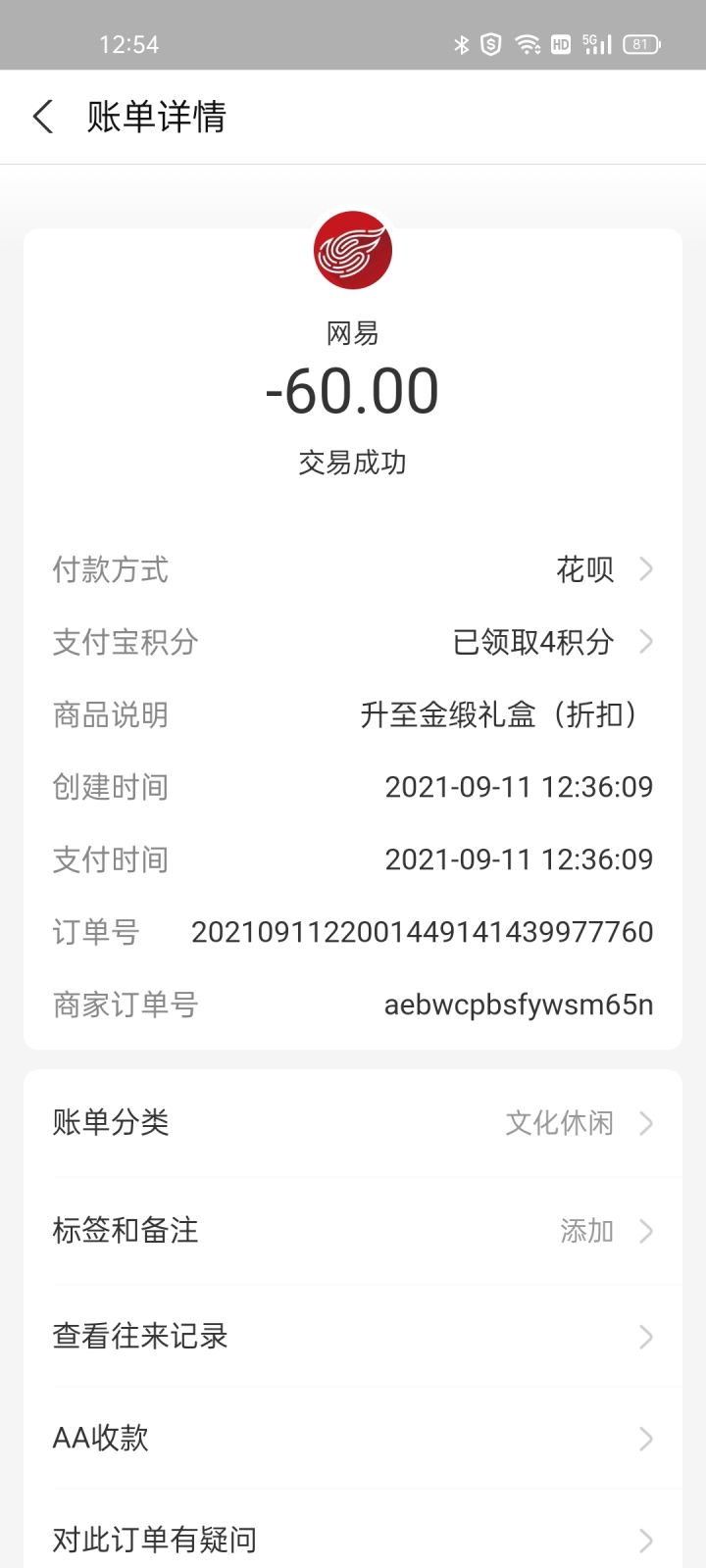Change 账单分类 from 文化休闲
Image resolution: width=706 pixels, height=1568 pixels.
(353, 1123)
